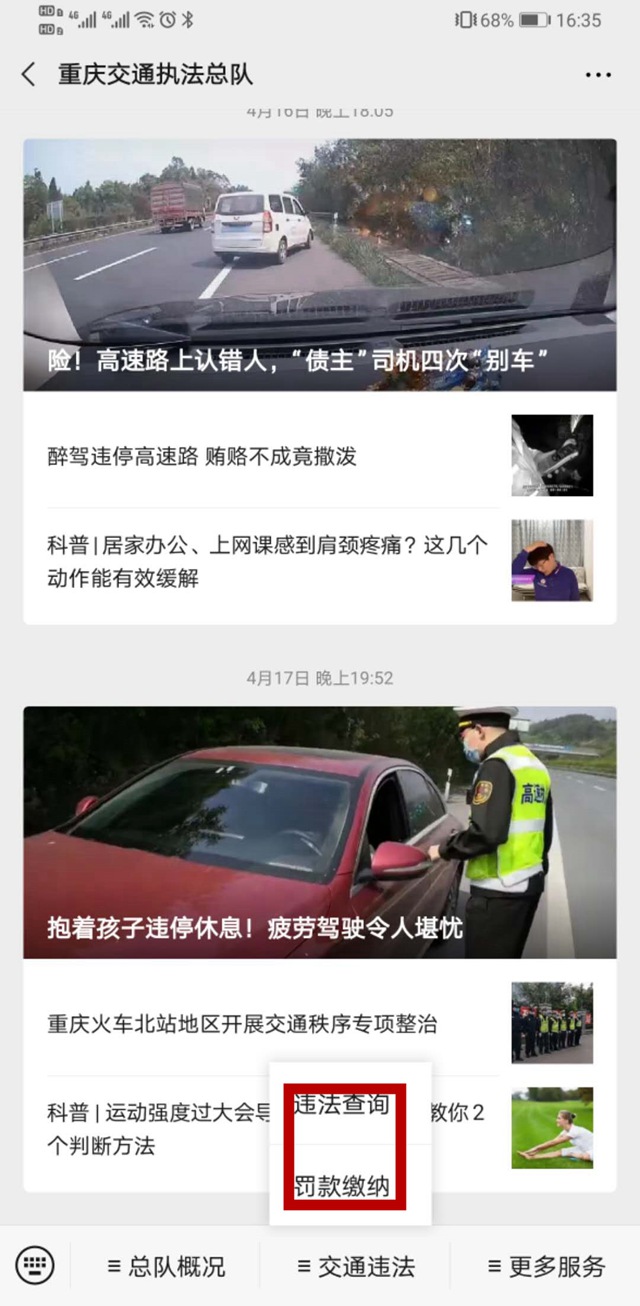
Task: Switch to keyboard input mode
Action: 35,1266
